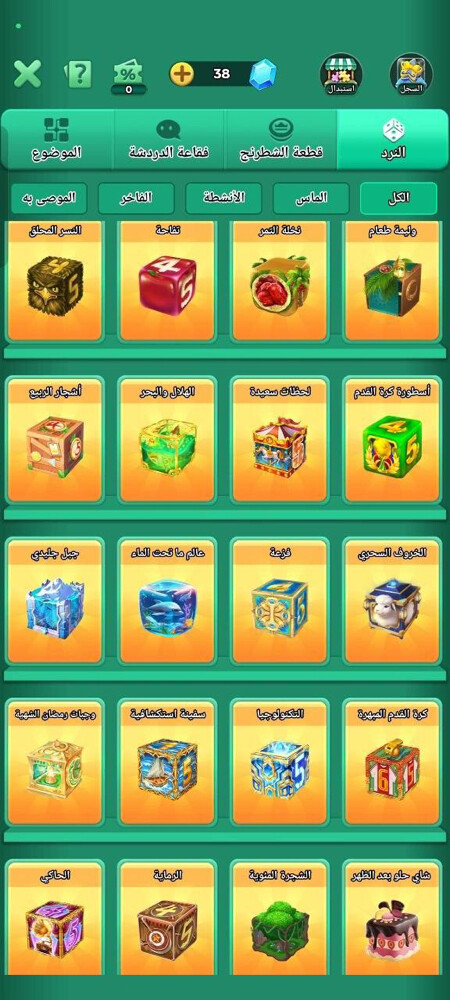Choose the الخروف السحري dice card
450x1000 pixels.
coord(392,601)
